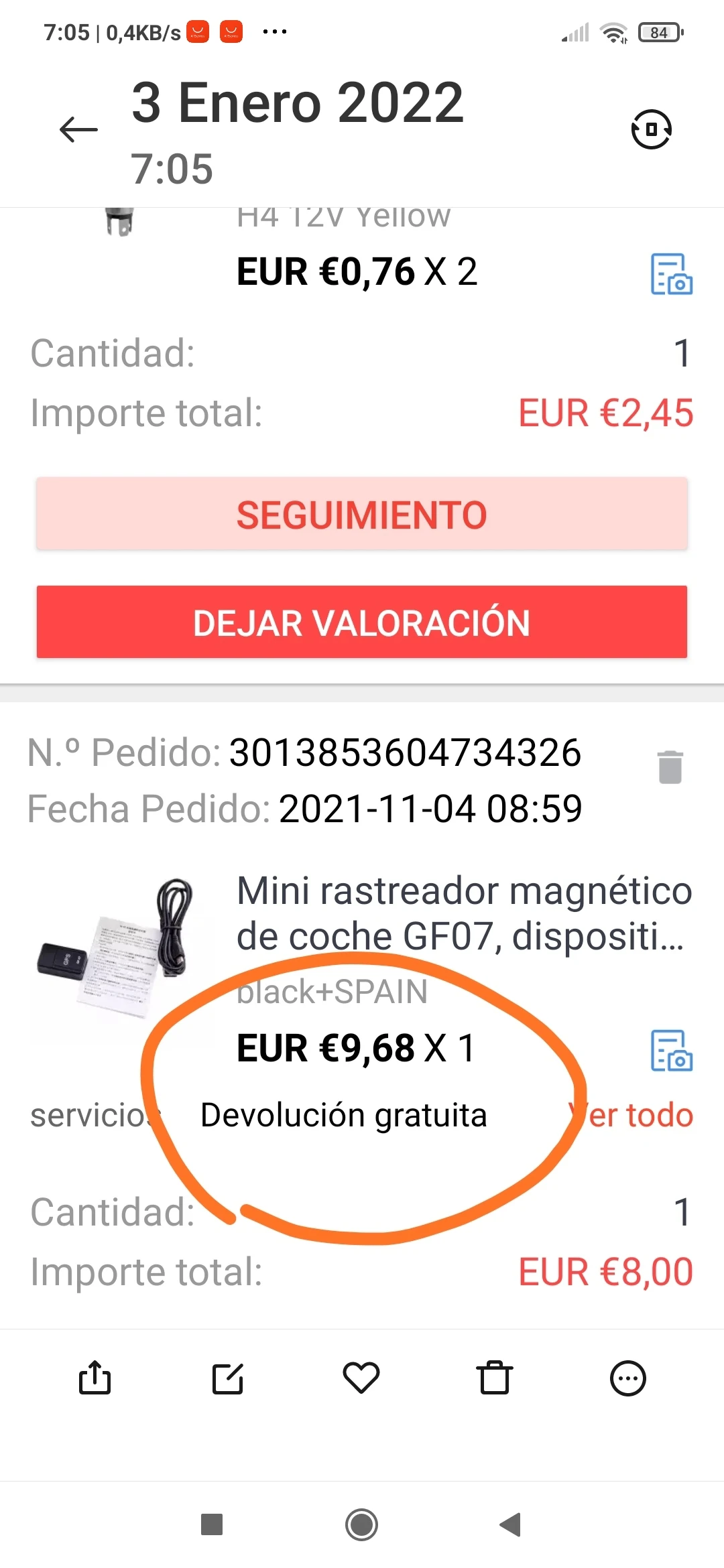Tap the screen rotation icon
This screenshot has height=1568, width=724.
651,129
